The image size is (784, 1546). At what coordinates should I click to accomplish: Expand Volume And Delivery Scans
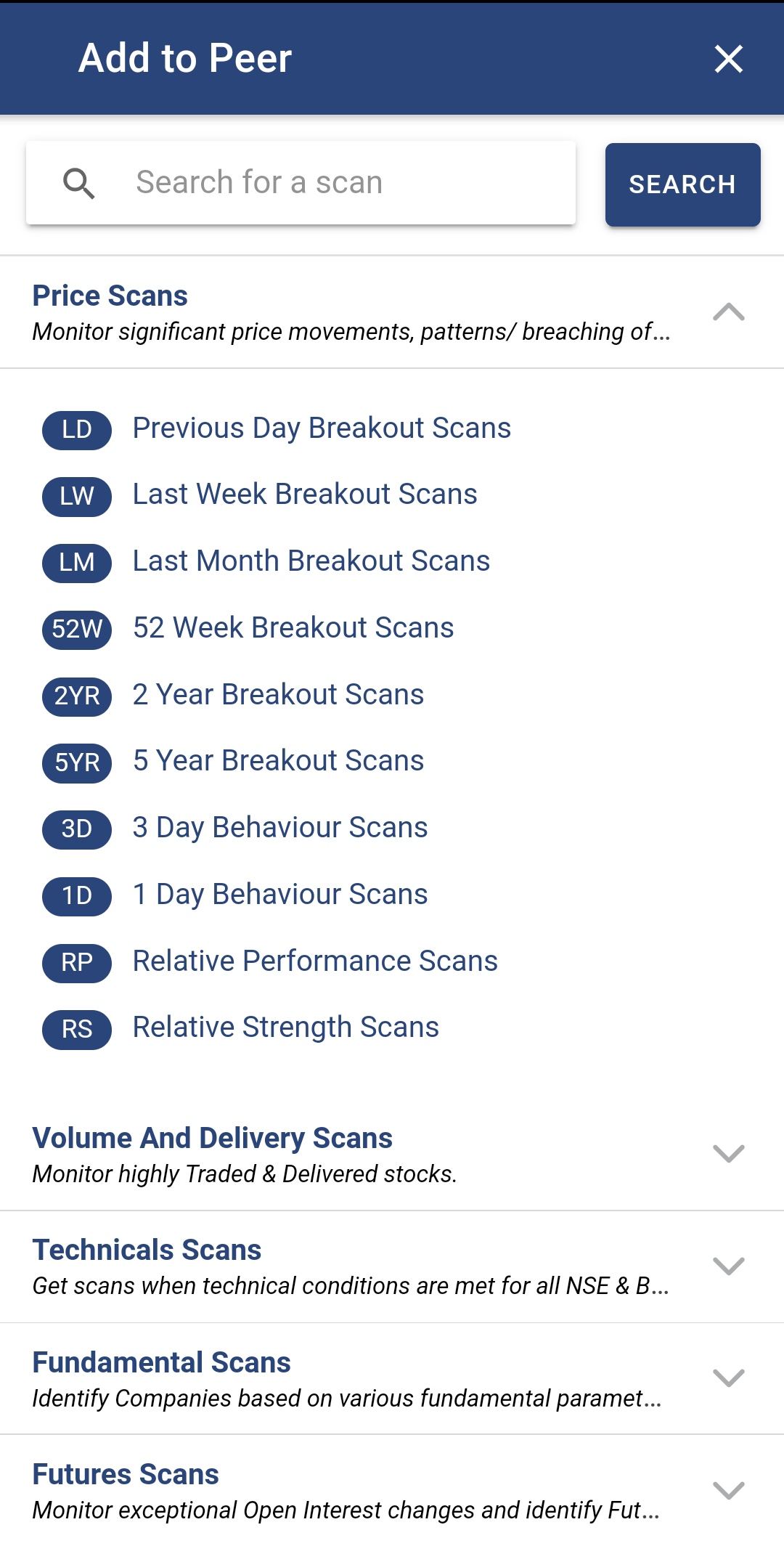pyautogui.click(x=392, y=1155)
